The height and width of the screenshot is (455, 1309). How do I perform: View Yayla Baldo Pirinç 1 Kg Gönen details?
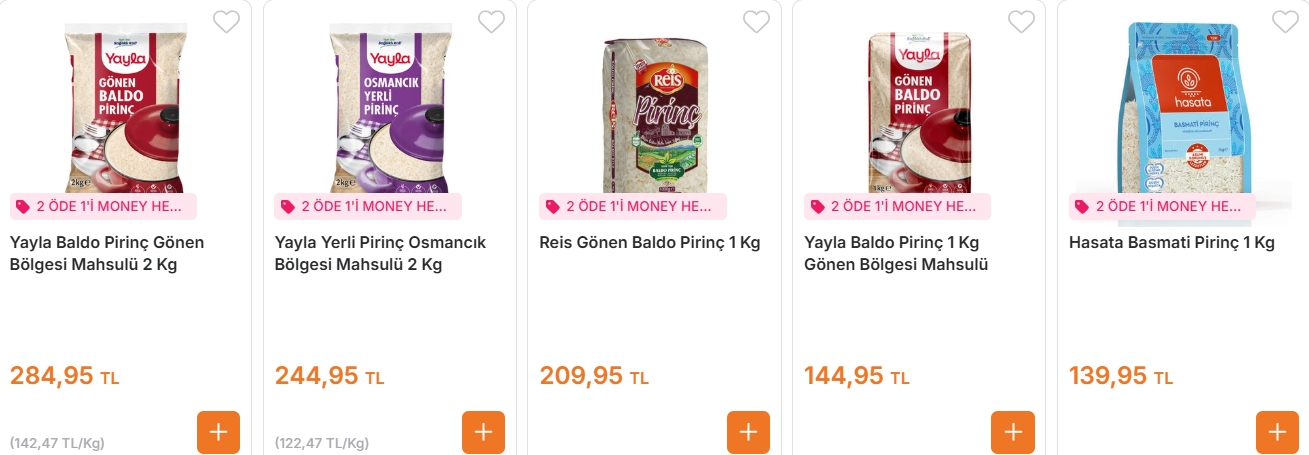[x=895, y=253]
